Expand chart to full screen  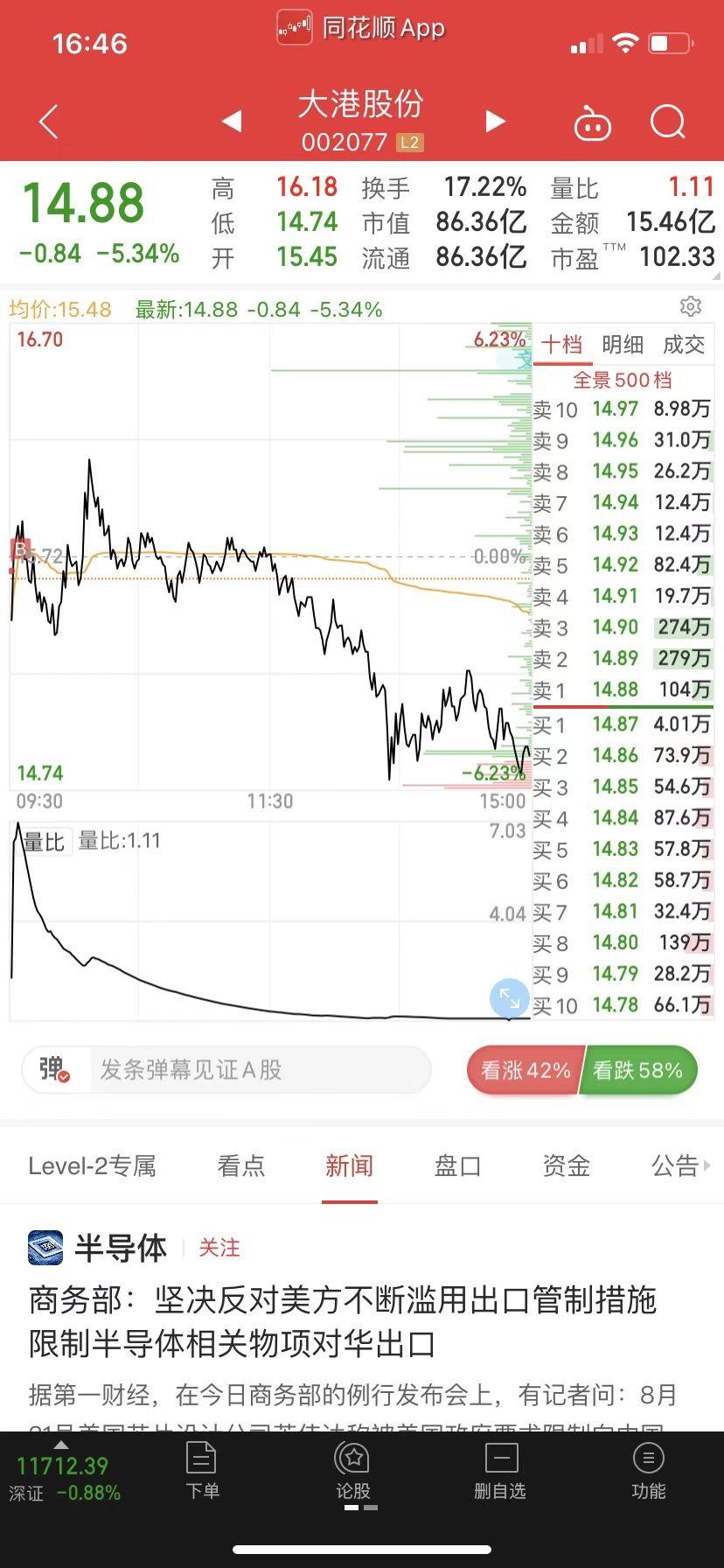pos(509,997)
